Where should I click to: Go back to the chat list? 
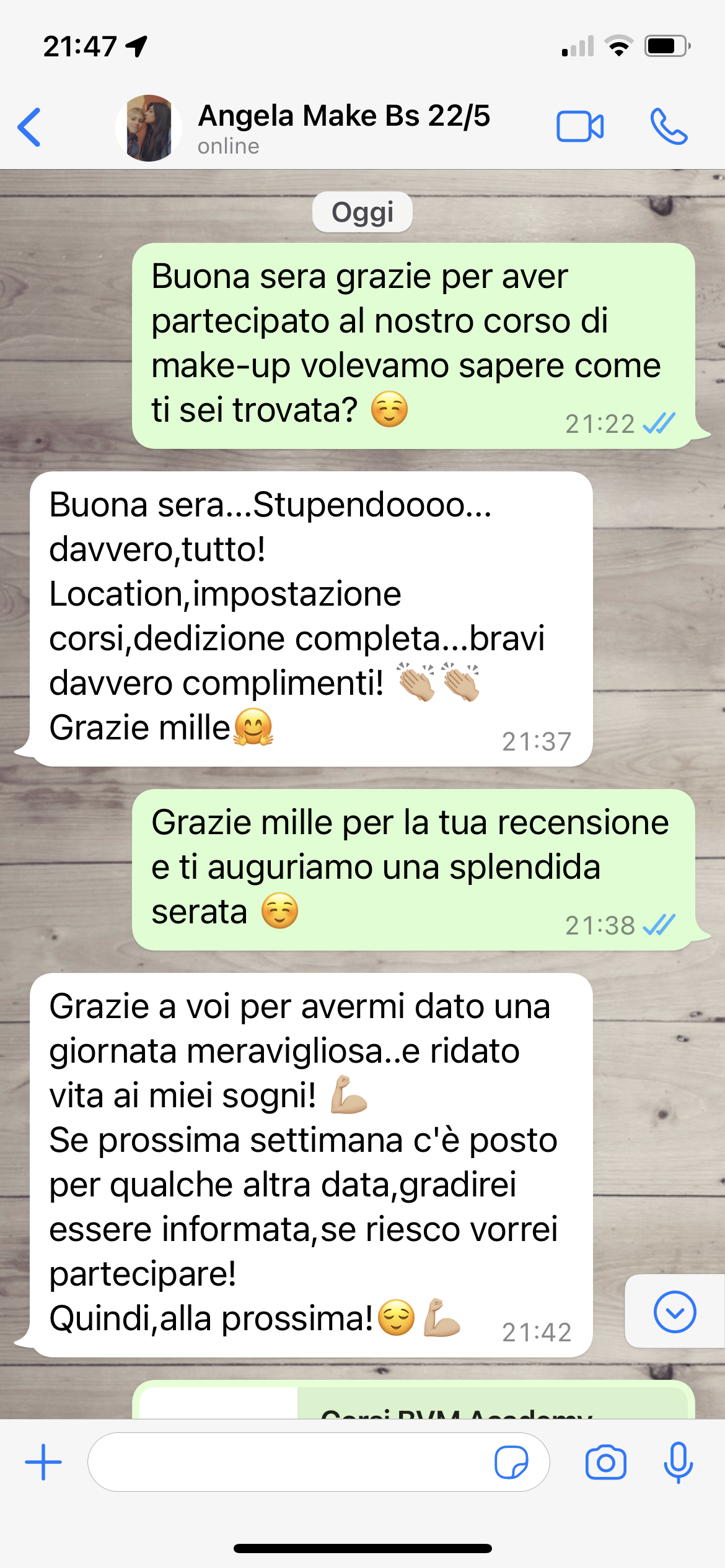29,127
